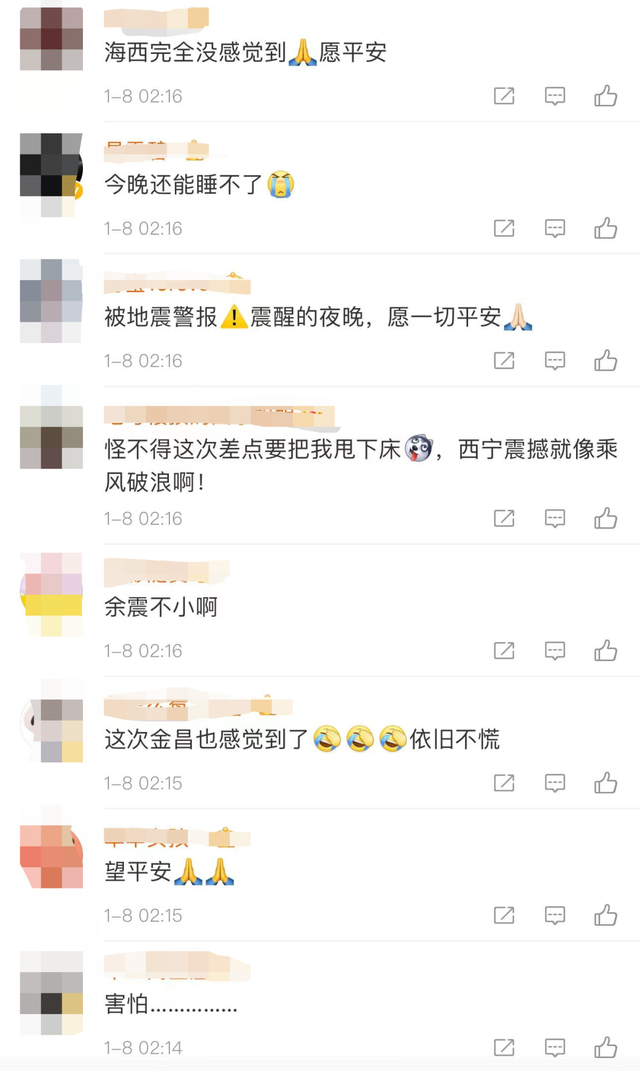The image size is (640, 1071).
Task: Reply to the comment '害怕...............'
Action: [555, 1046]
